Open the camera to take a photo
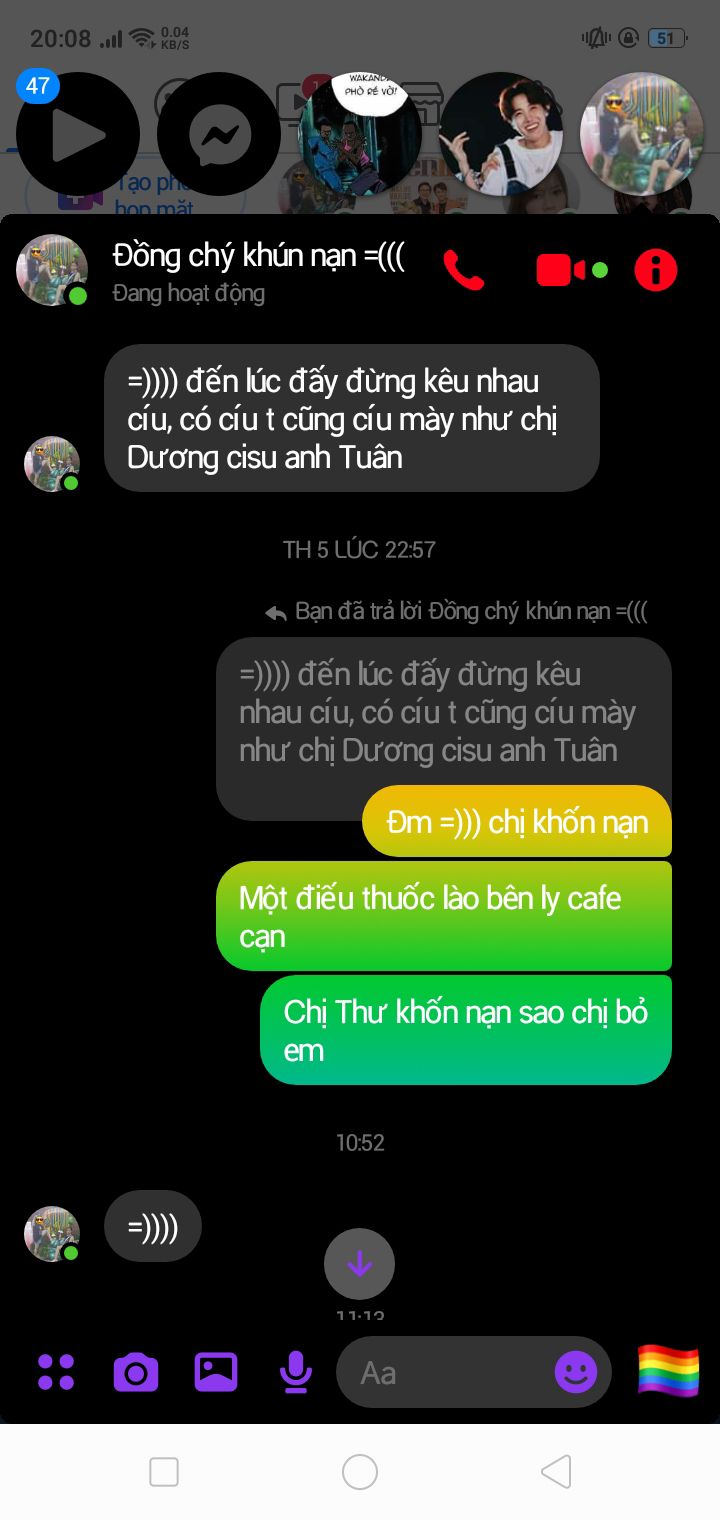The image size is (720, 1520). [136, 1372]
